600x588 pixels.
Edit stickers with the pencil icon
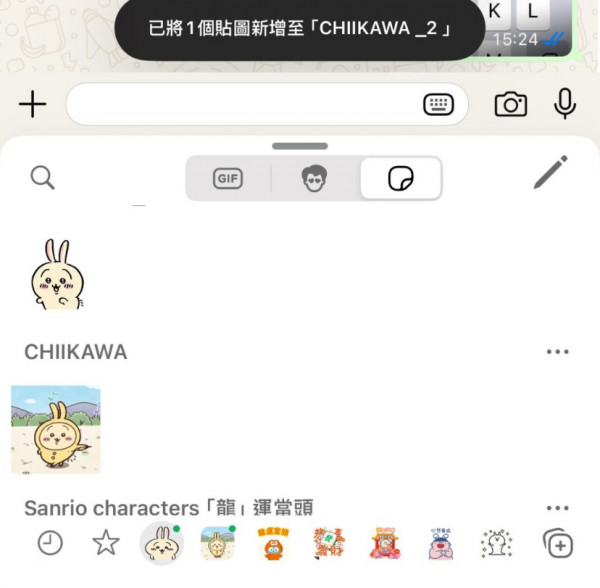(x=550, y=173)
